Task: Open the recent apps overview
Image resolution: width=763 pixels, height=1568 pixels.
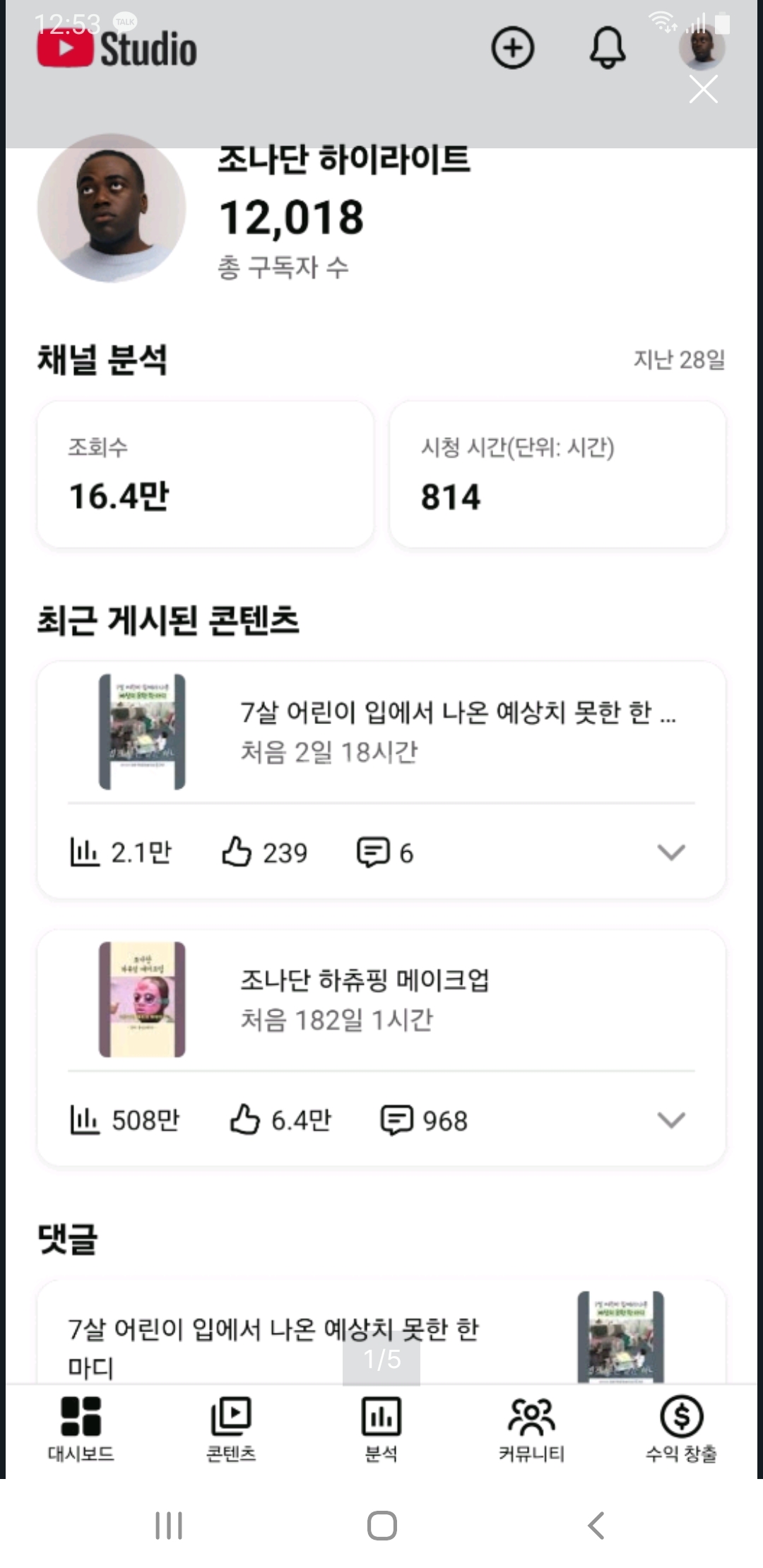Action: coord(169,1525)
